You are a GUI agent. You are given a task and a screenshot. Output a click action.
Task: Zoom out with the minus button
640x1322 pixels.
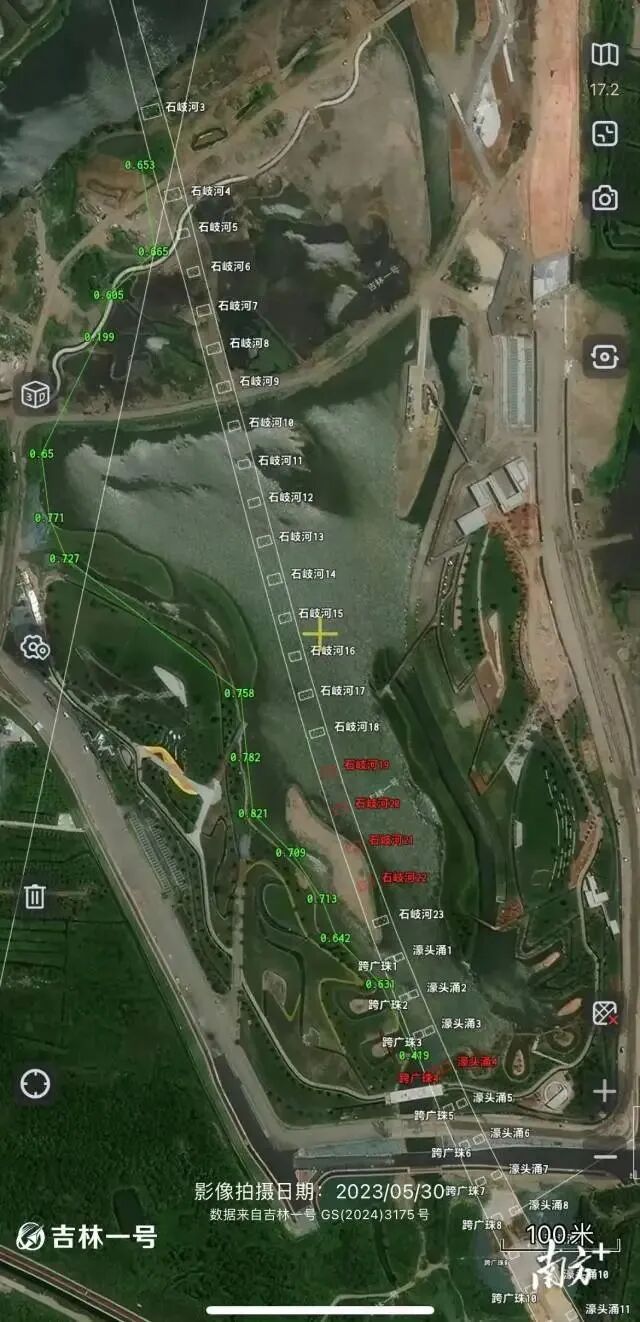[x=604, y=1157]
